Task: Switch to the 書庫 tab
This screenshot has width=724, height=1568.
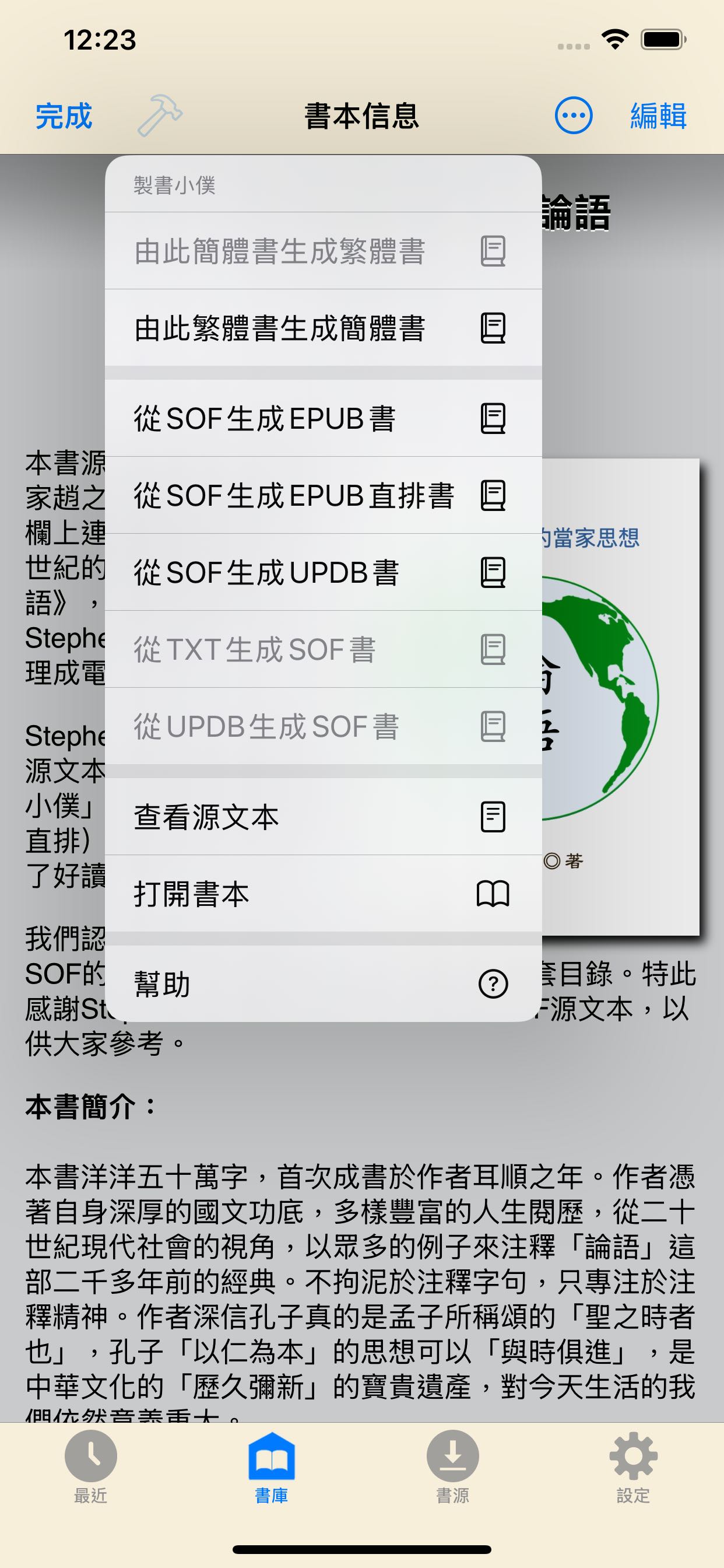Action: 271,1468
